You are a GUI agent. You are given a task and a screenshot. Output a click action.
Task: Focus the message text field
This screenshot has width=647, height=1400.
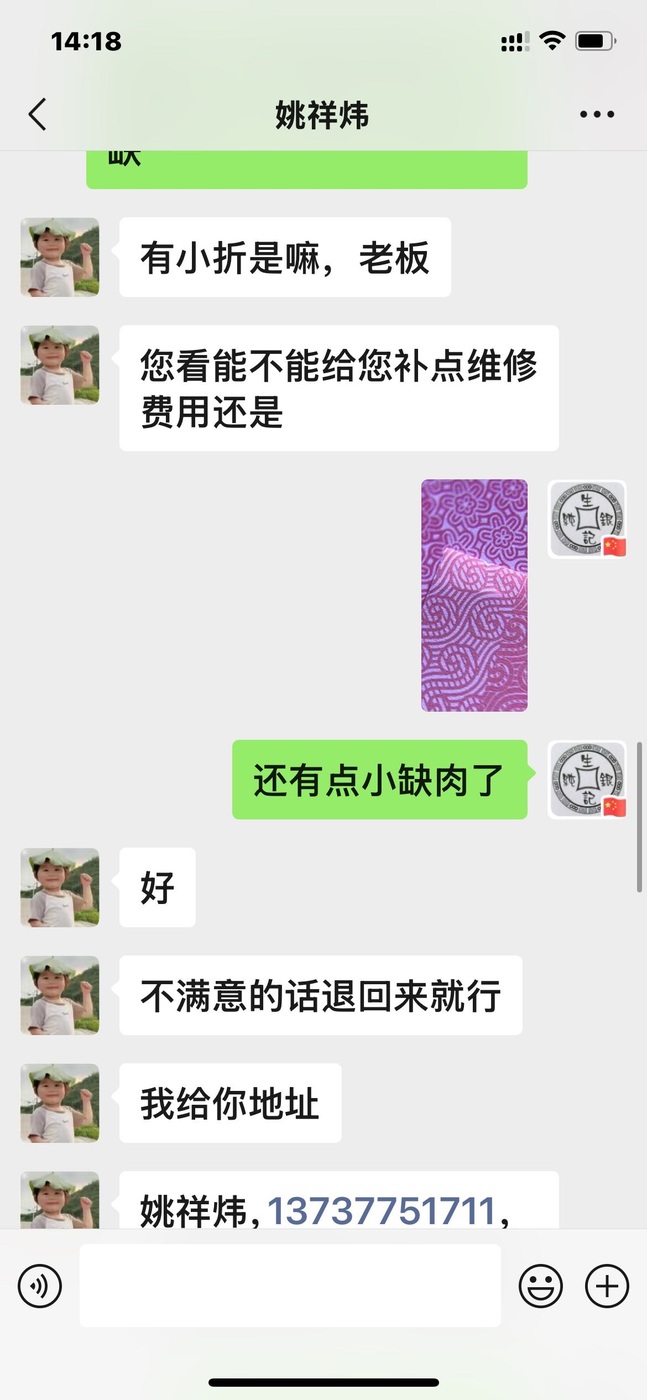[290, 1286]
